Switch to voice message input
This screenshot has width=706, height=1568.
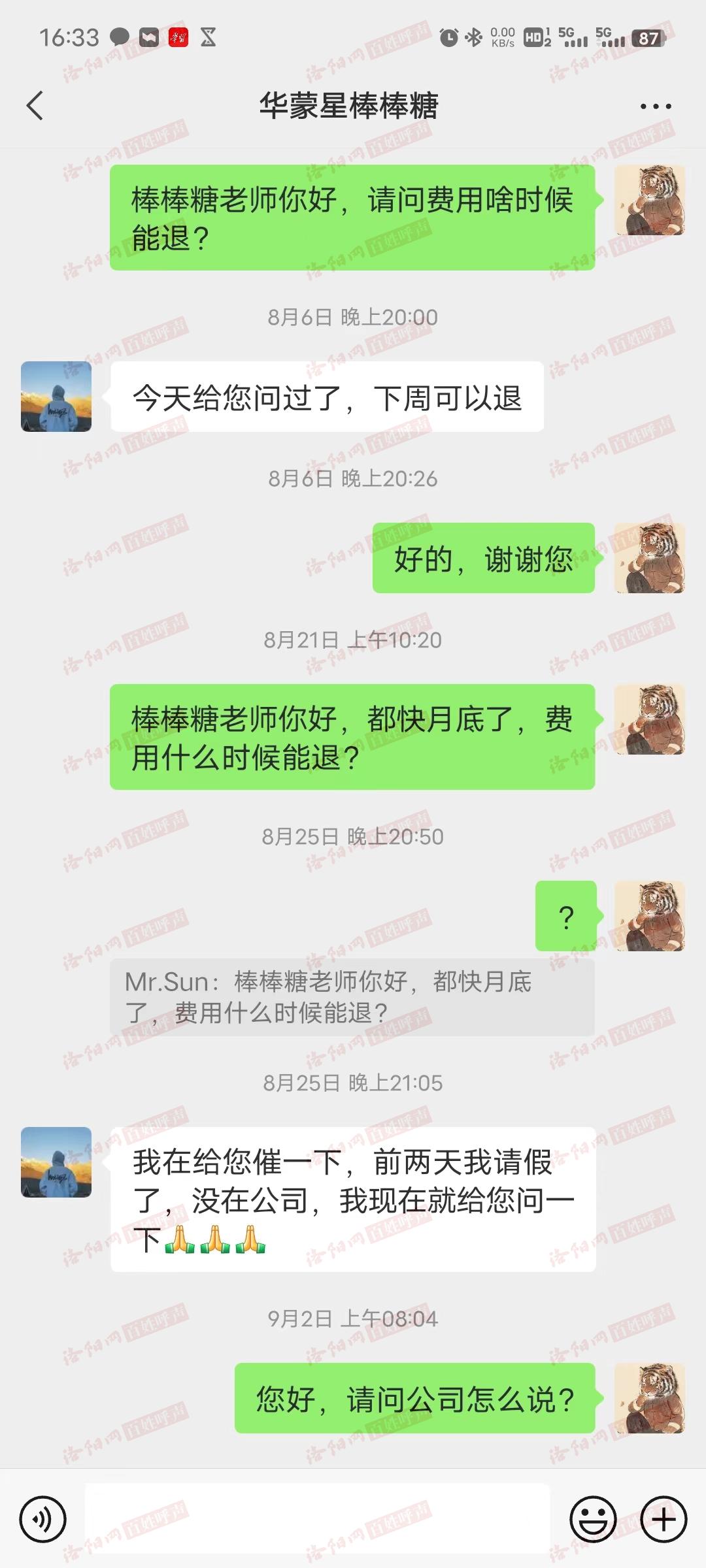tap(43, 1519)
